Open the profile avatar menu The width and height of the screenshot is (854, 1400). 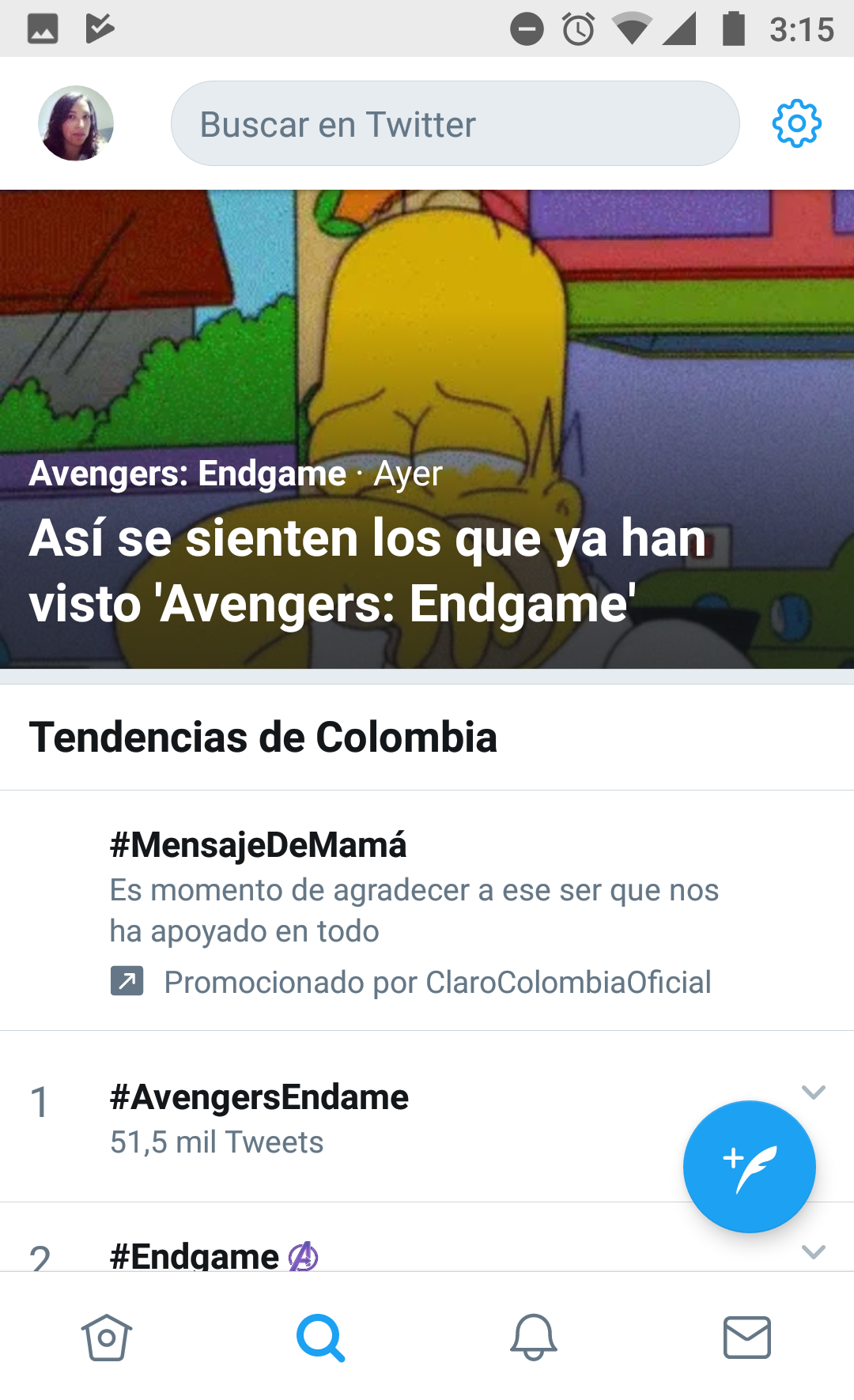click(x=76, y=123)
